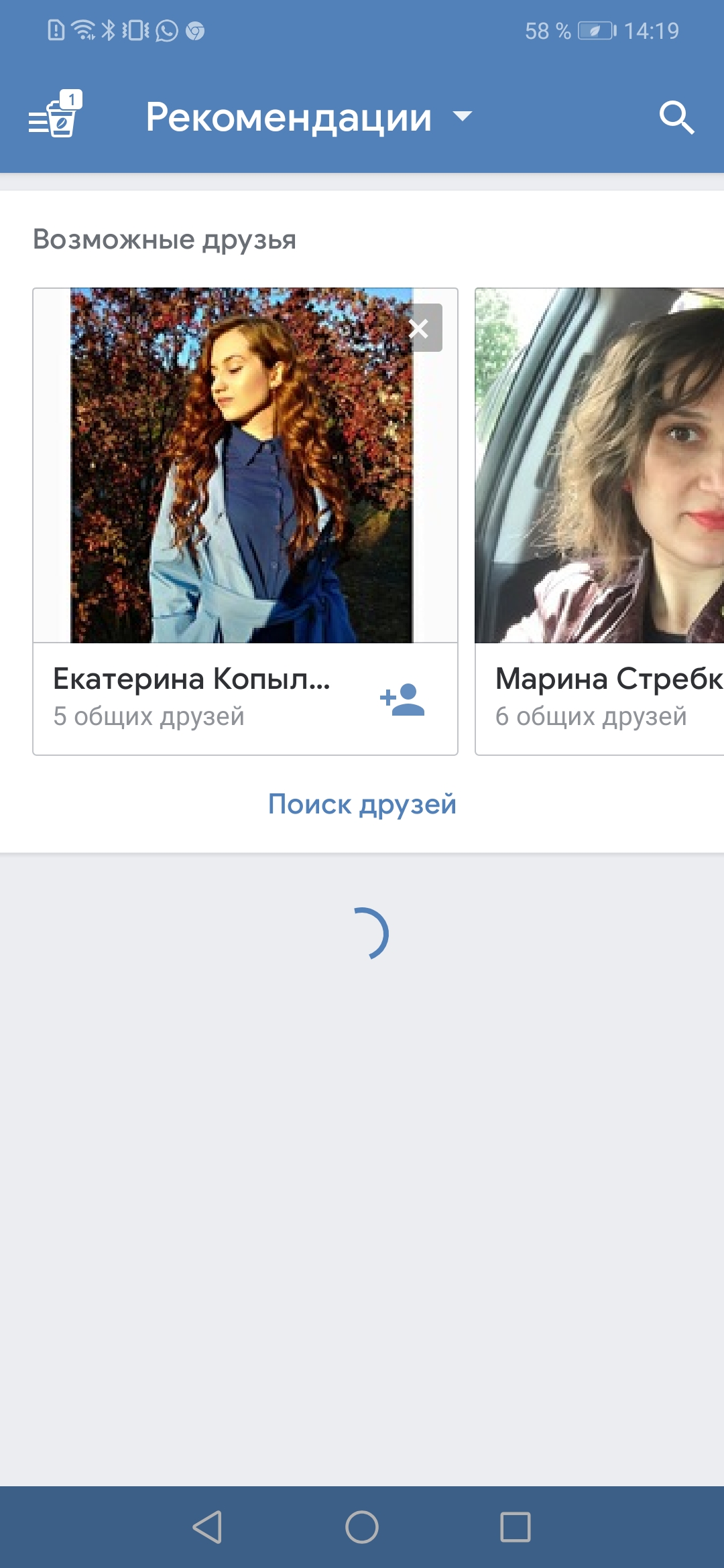Add Екатерина Копыл as a friend
The width and height of the screenshot is (724, 1568).
click(402, 701)
